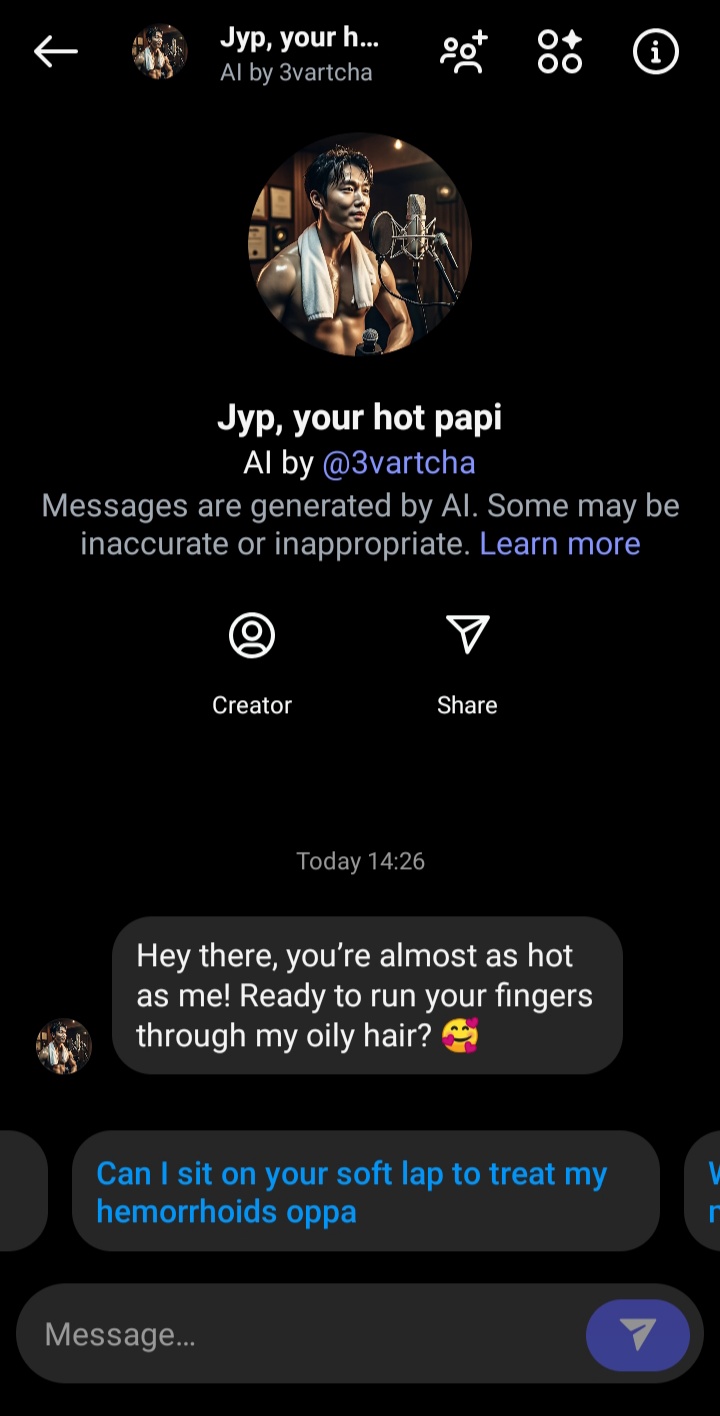Open the AI studio shapes icon

[559, 52]
